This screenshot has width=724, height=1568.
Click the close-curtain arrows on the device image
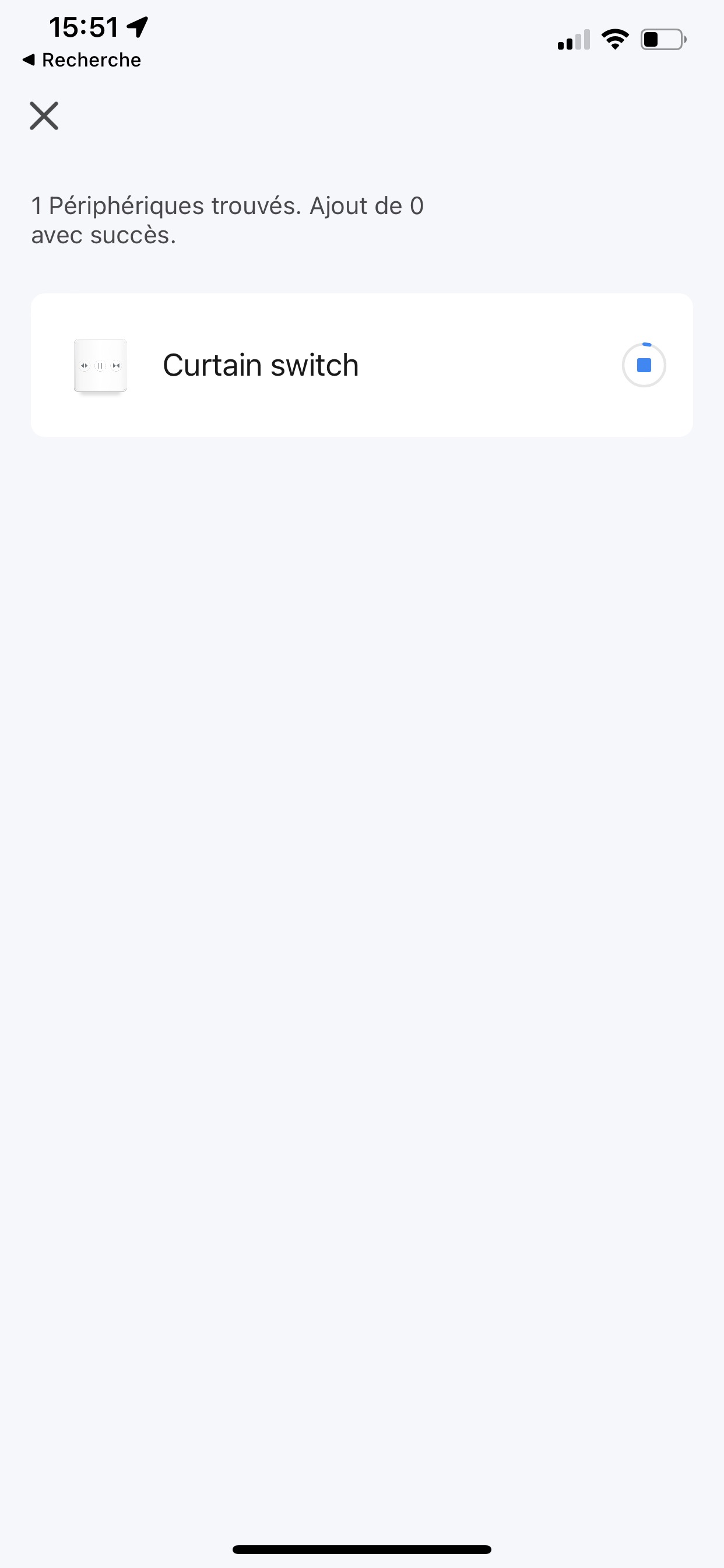click(115, 365)
